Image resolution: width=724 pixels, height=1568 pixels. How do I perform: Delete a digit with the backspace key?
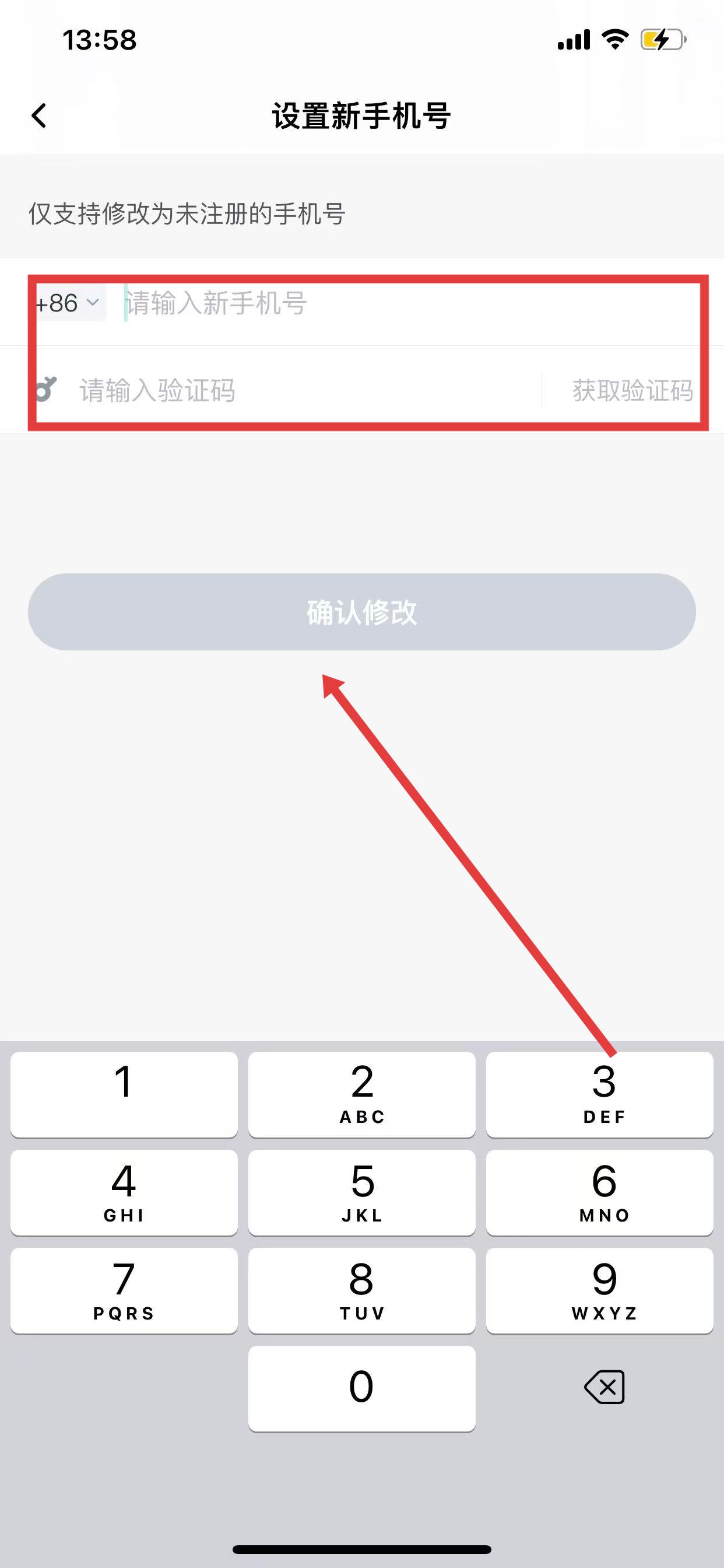[603, 1387]
